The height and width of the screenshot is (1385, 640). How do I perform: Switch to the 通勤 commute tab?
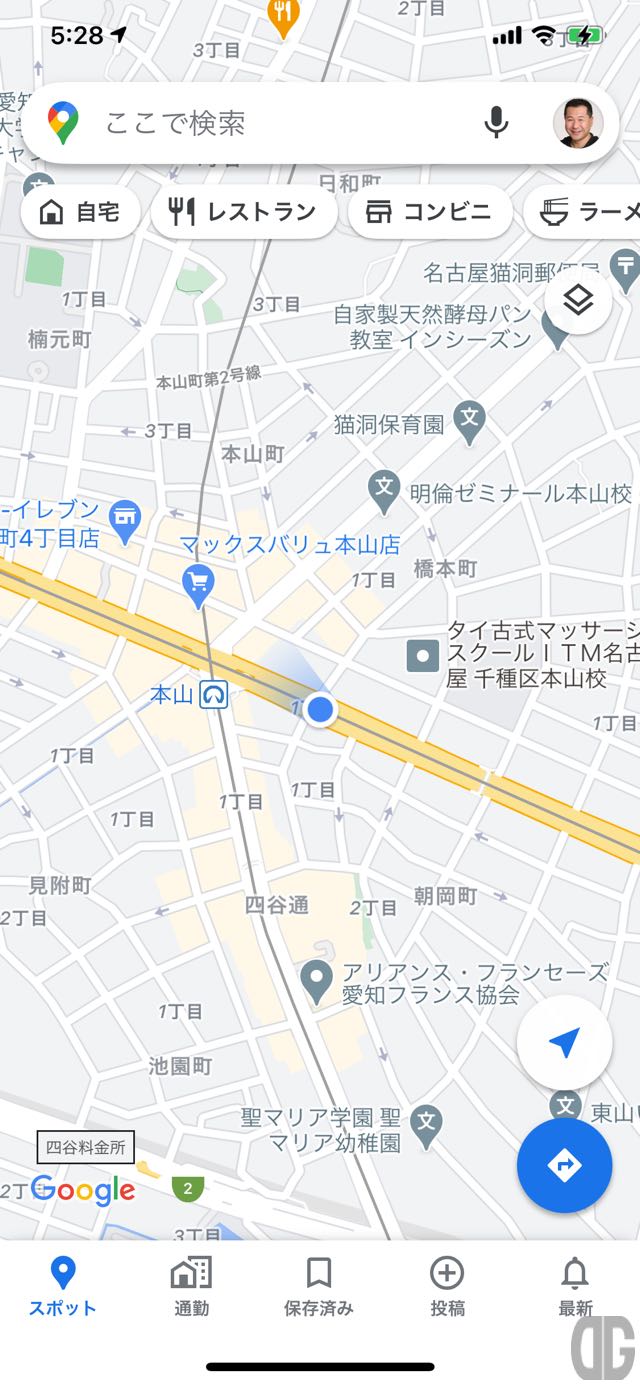(191, 1287)
